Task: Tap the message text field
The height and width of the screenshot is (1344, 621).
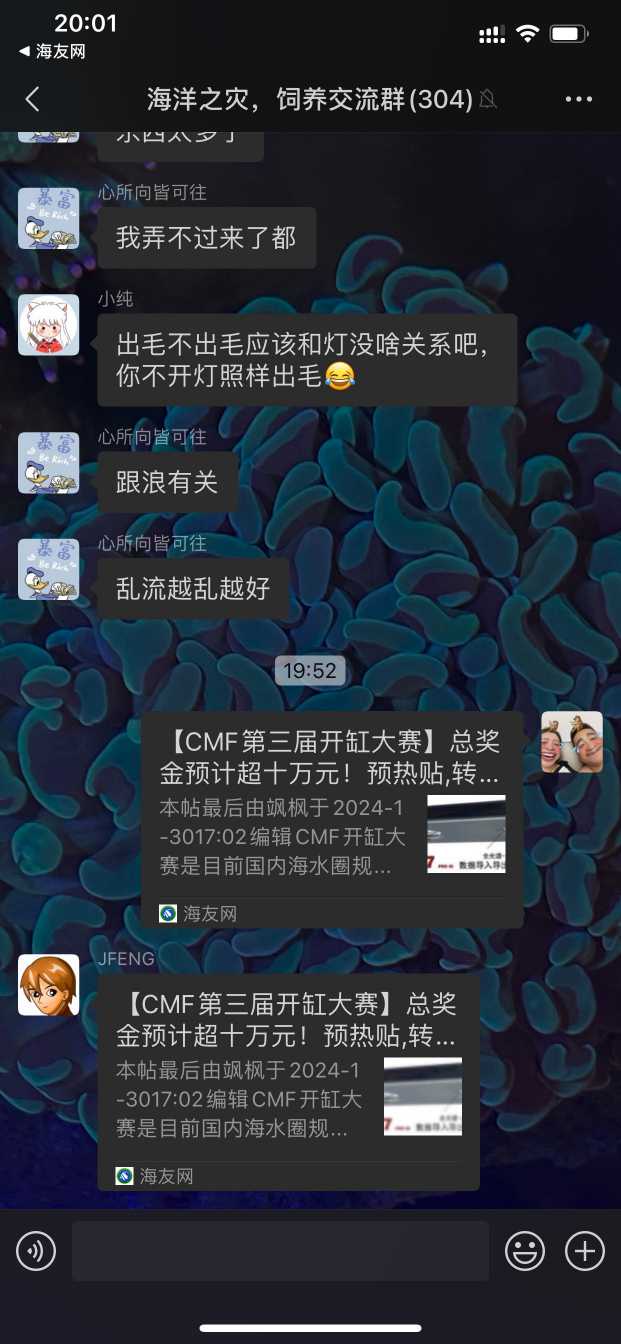Action: point(280,1250)
